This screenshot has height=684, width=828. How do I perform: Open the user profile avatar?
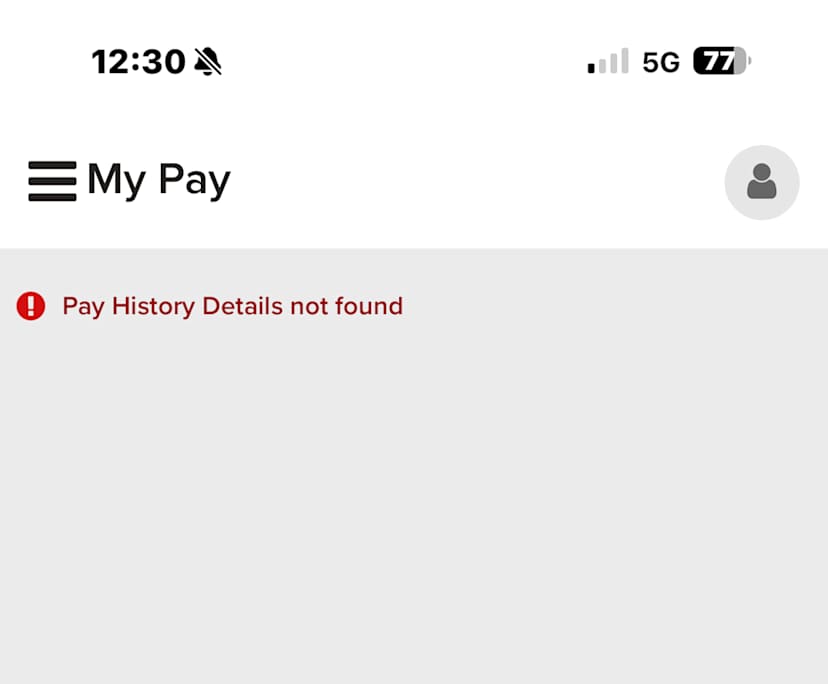(761, 182)
